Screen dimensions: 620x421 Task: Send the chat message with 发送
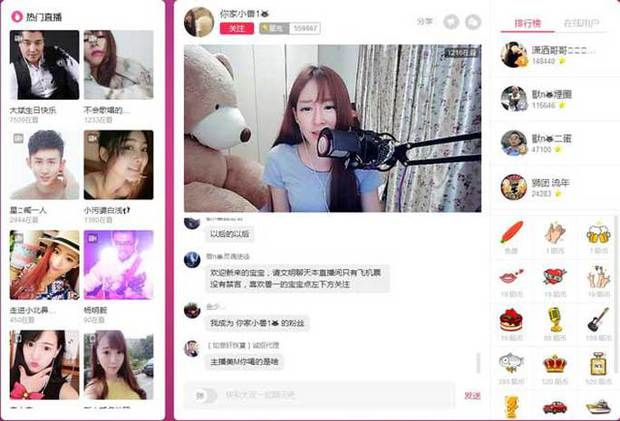[x=472, y=396]
